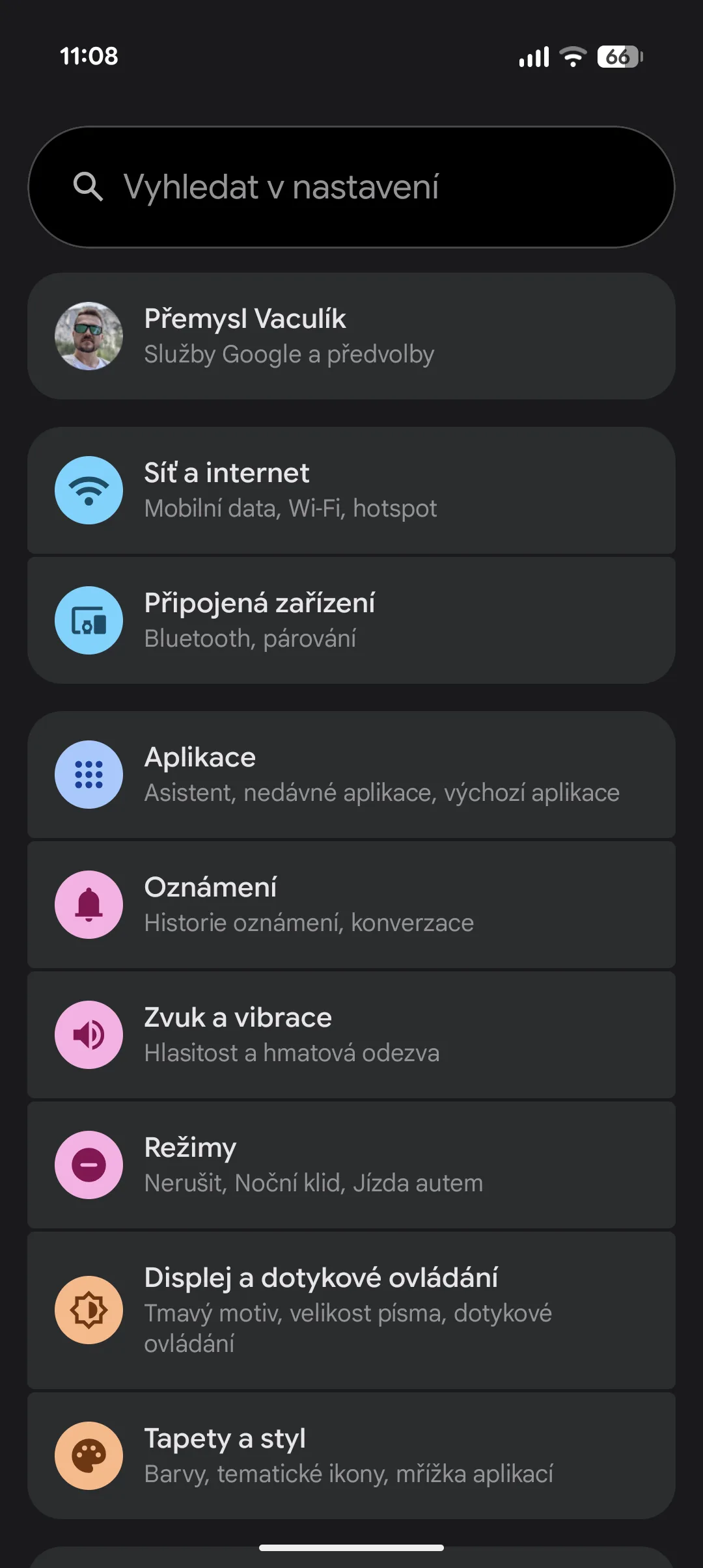
Task: Tap the Vyhledat v nastavení search field
Action: click(x=351, y=187)
